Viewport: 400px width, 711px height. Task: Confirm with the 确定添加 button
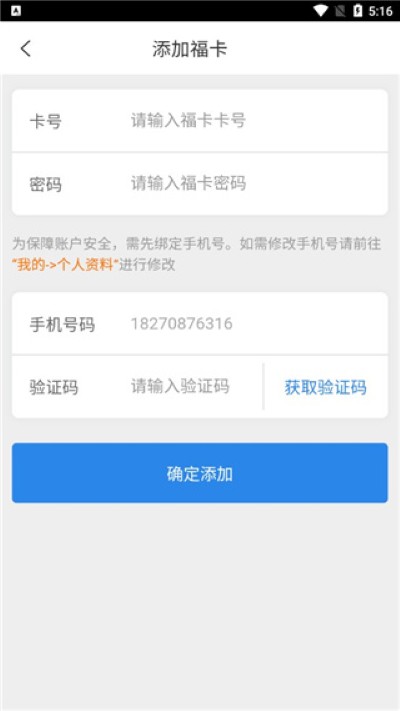(x=200, y=473)
